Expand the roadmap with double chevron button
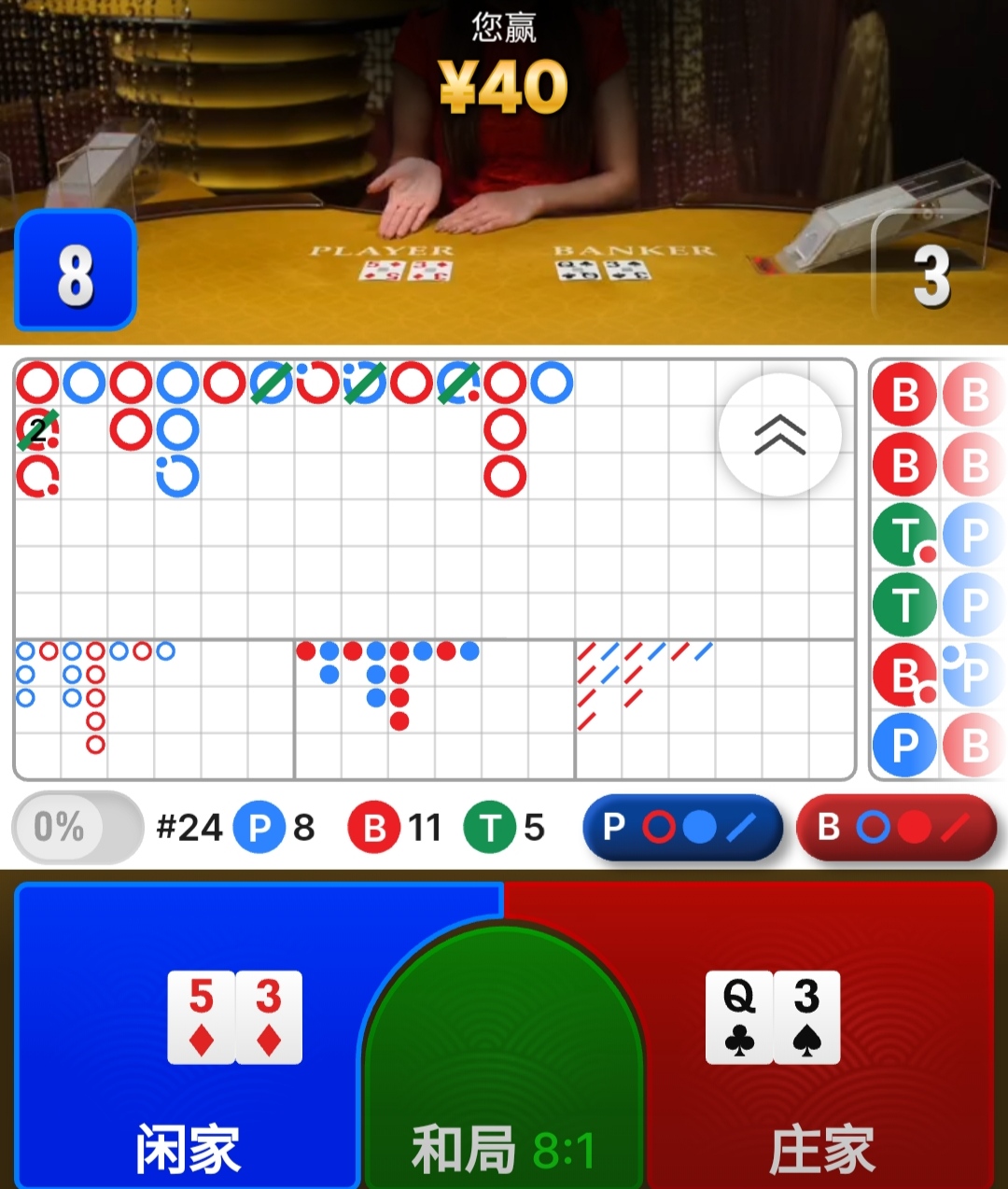The width and height of the screenshot is (1008, 1189). click(x=780, y=435)
